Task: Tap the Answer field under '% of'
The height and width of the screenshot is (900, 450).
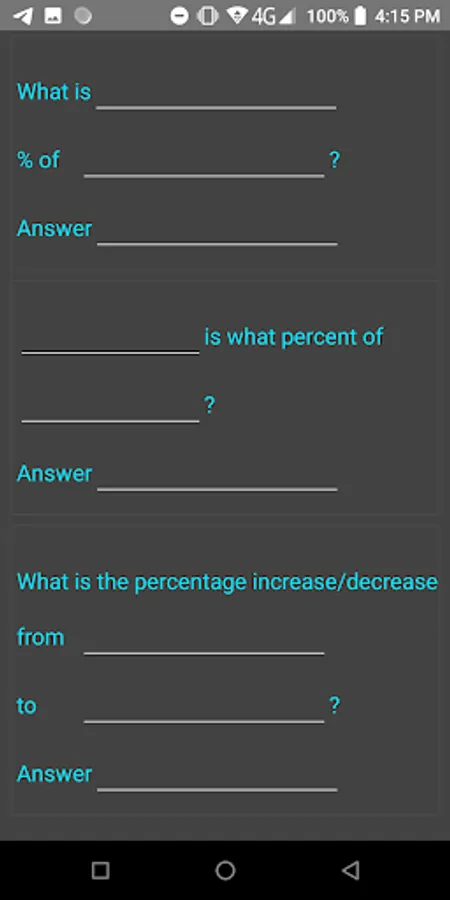Action: [x=217, y=228]
